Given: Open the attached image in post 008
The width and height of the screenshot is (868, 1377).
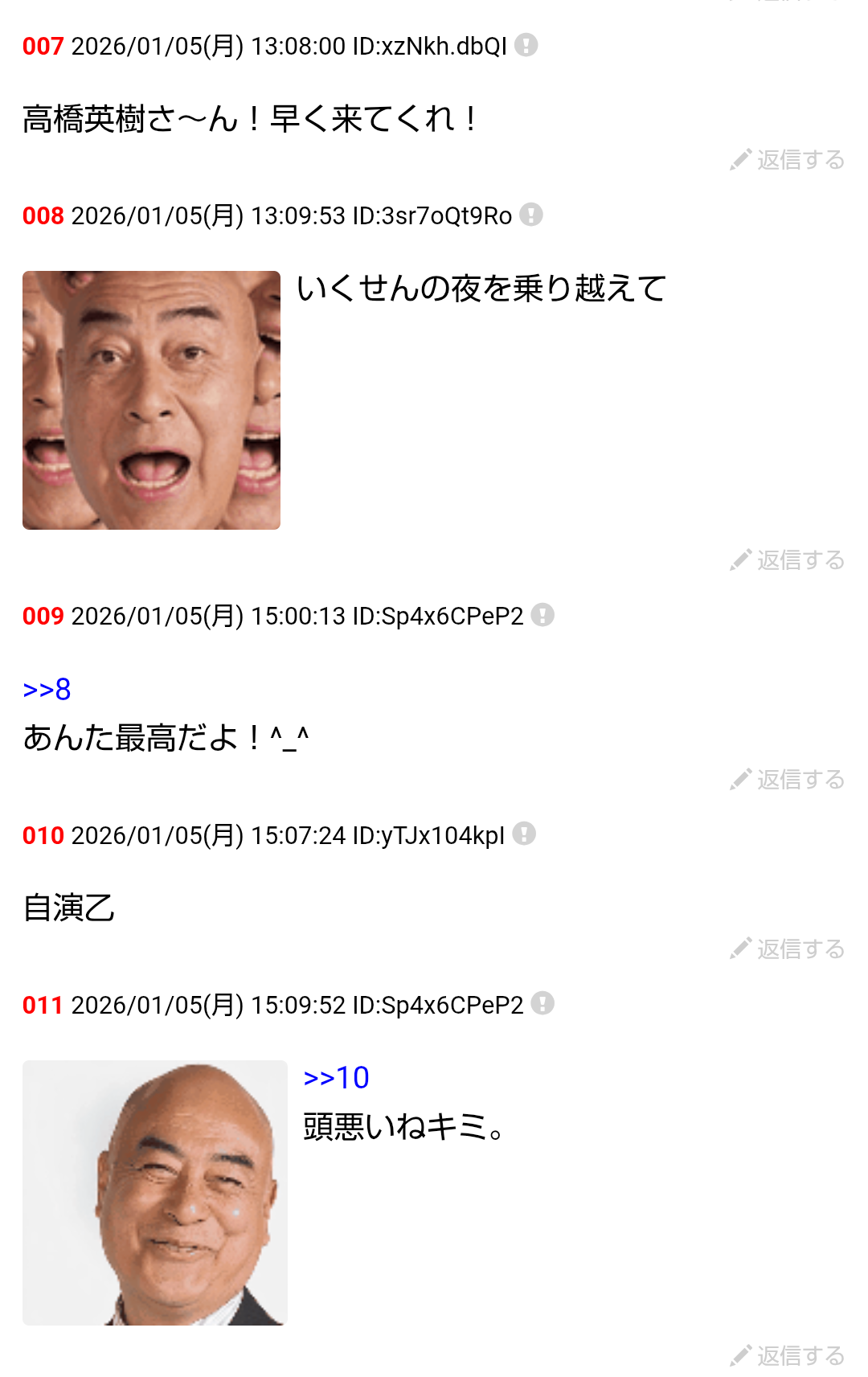Looking at the screenshot, I should tap(151, 400).
